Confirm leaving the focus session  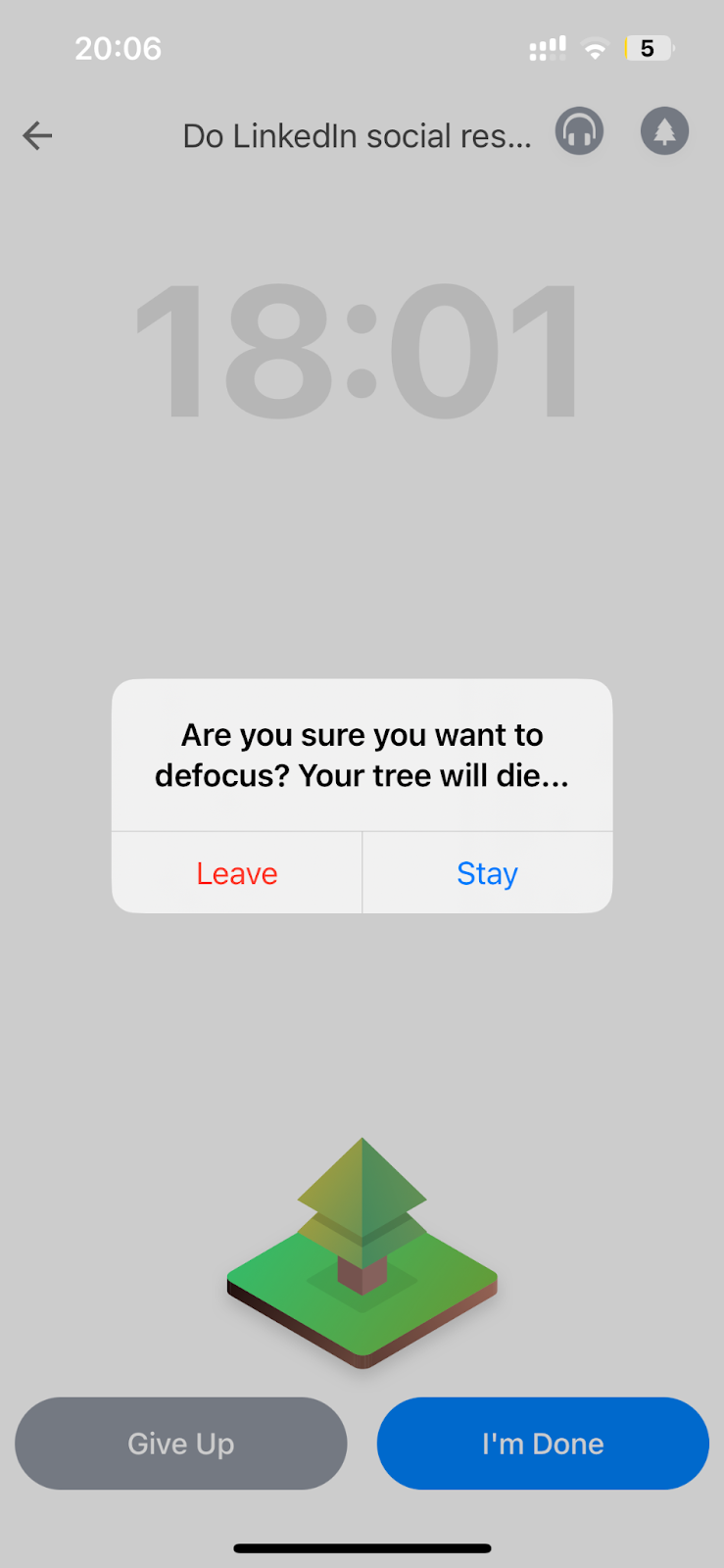[237, 873]
